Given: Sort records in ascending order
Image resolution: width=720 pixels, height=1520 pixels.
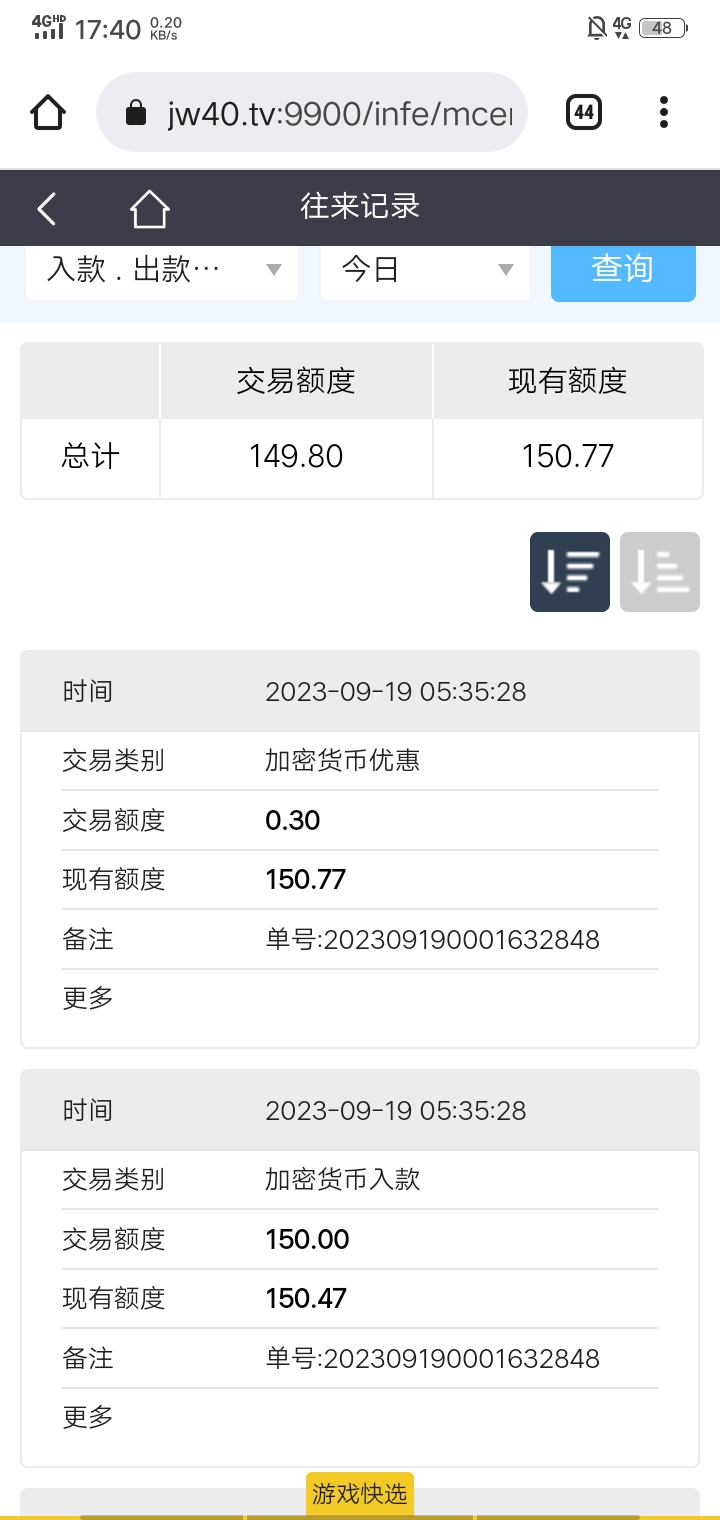Looking at the screenshot, I should [660, 572].
